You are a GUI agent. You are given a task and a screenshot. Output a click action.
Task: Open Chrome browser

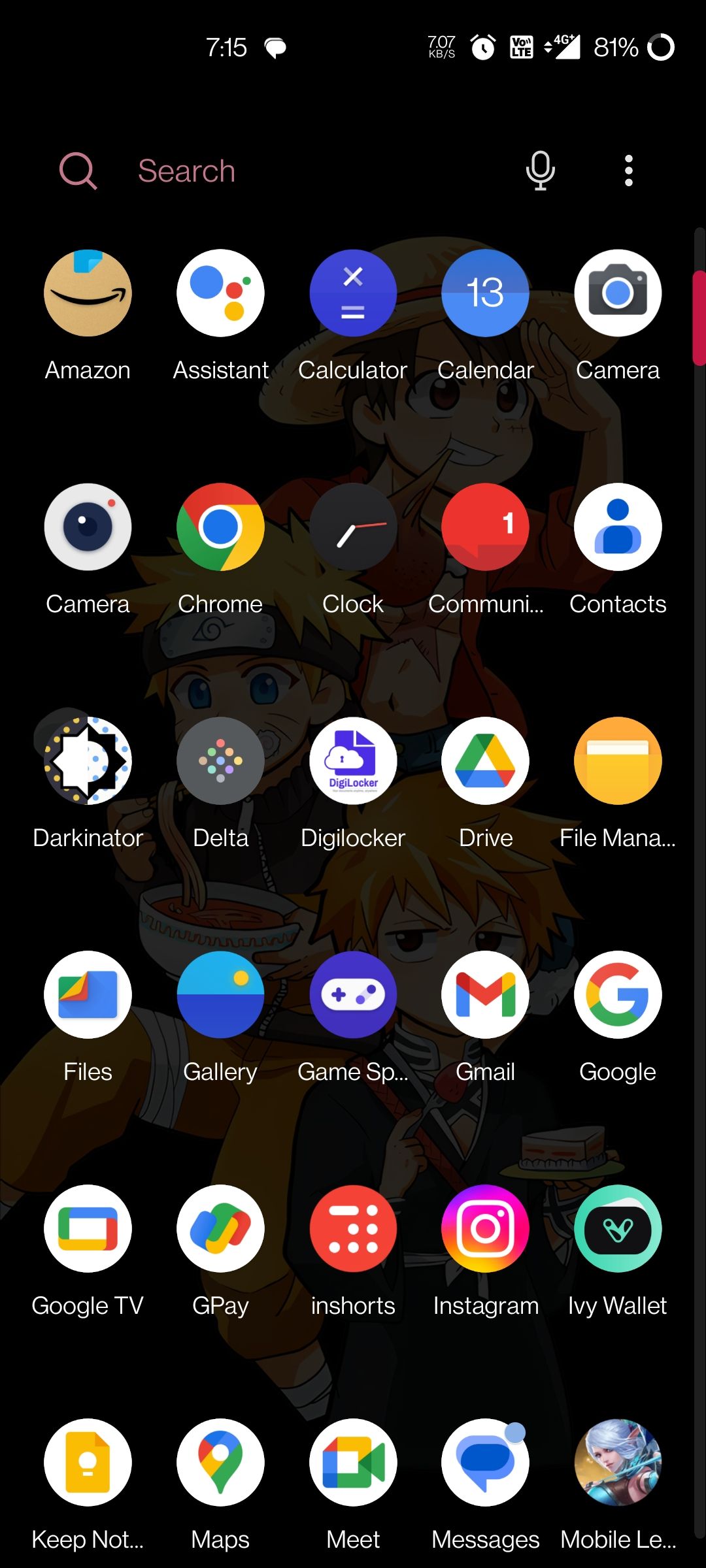click(x=220, y=527)
